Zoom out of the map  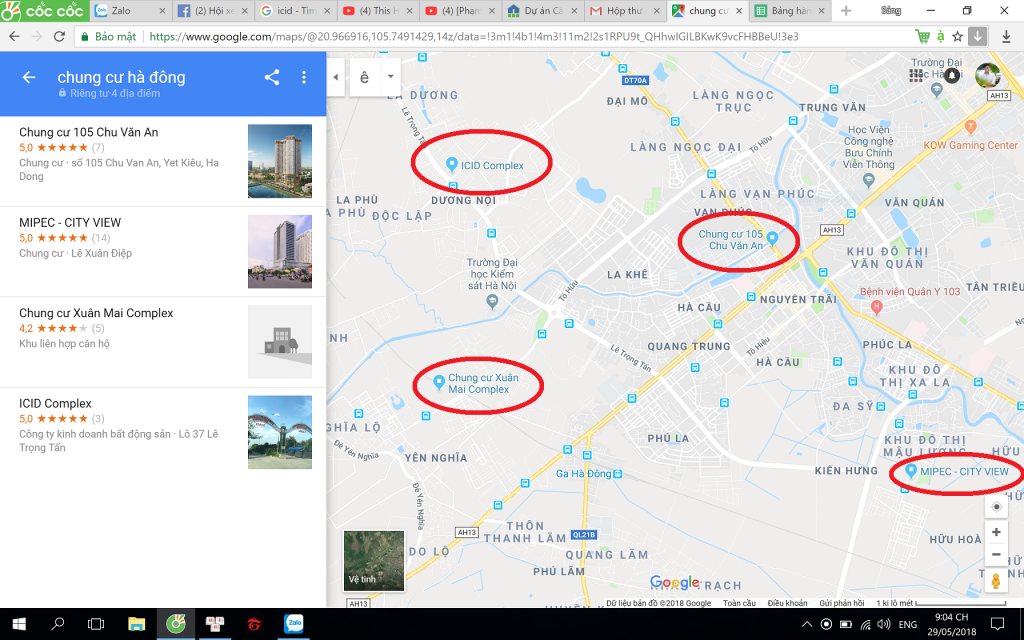[996, 555]
